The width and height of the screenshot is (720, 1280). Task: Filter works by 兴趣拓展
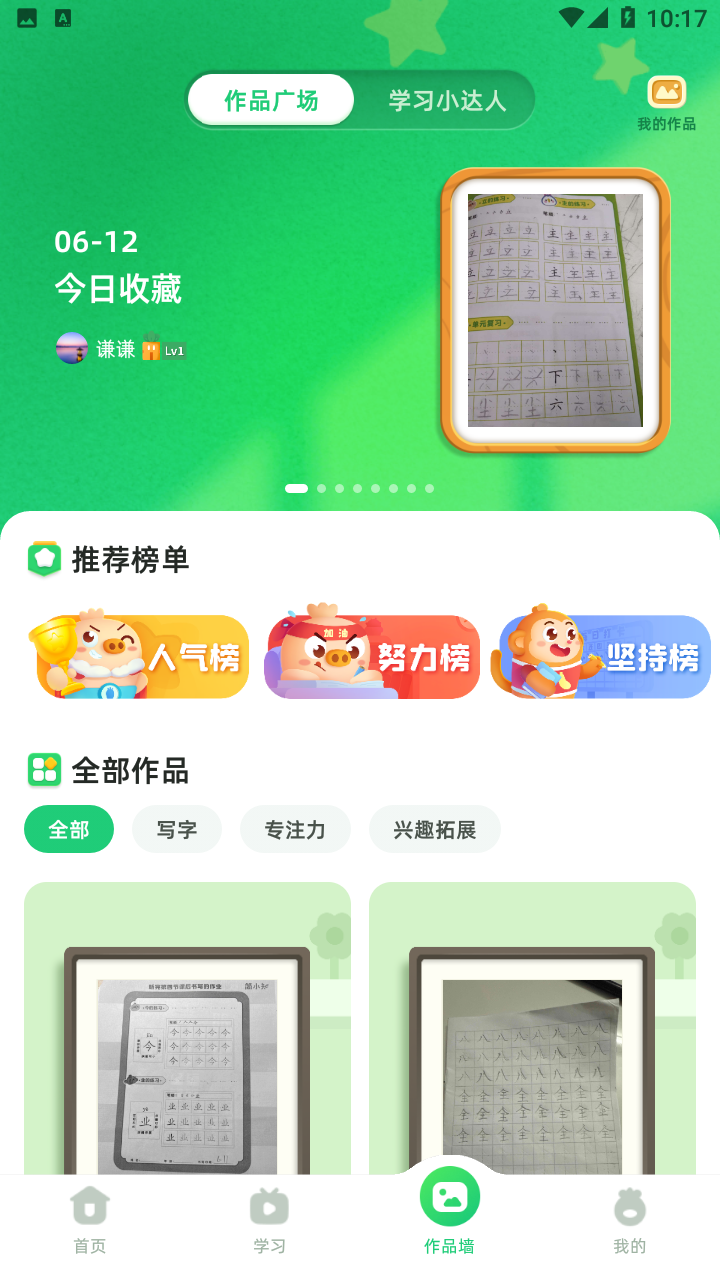434,829
